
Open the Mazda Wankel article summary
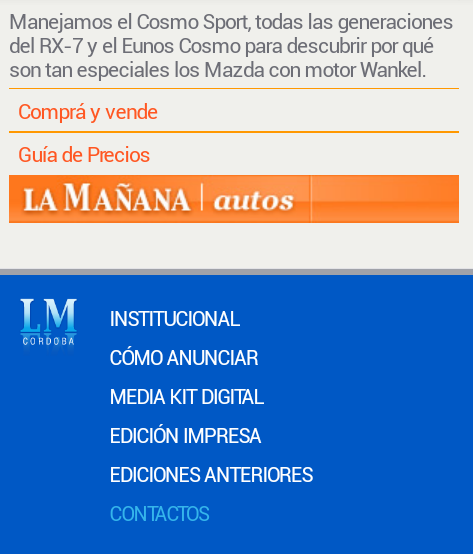231,46
